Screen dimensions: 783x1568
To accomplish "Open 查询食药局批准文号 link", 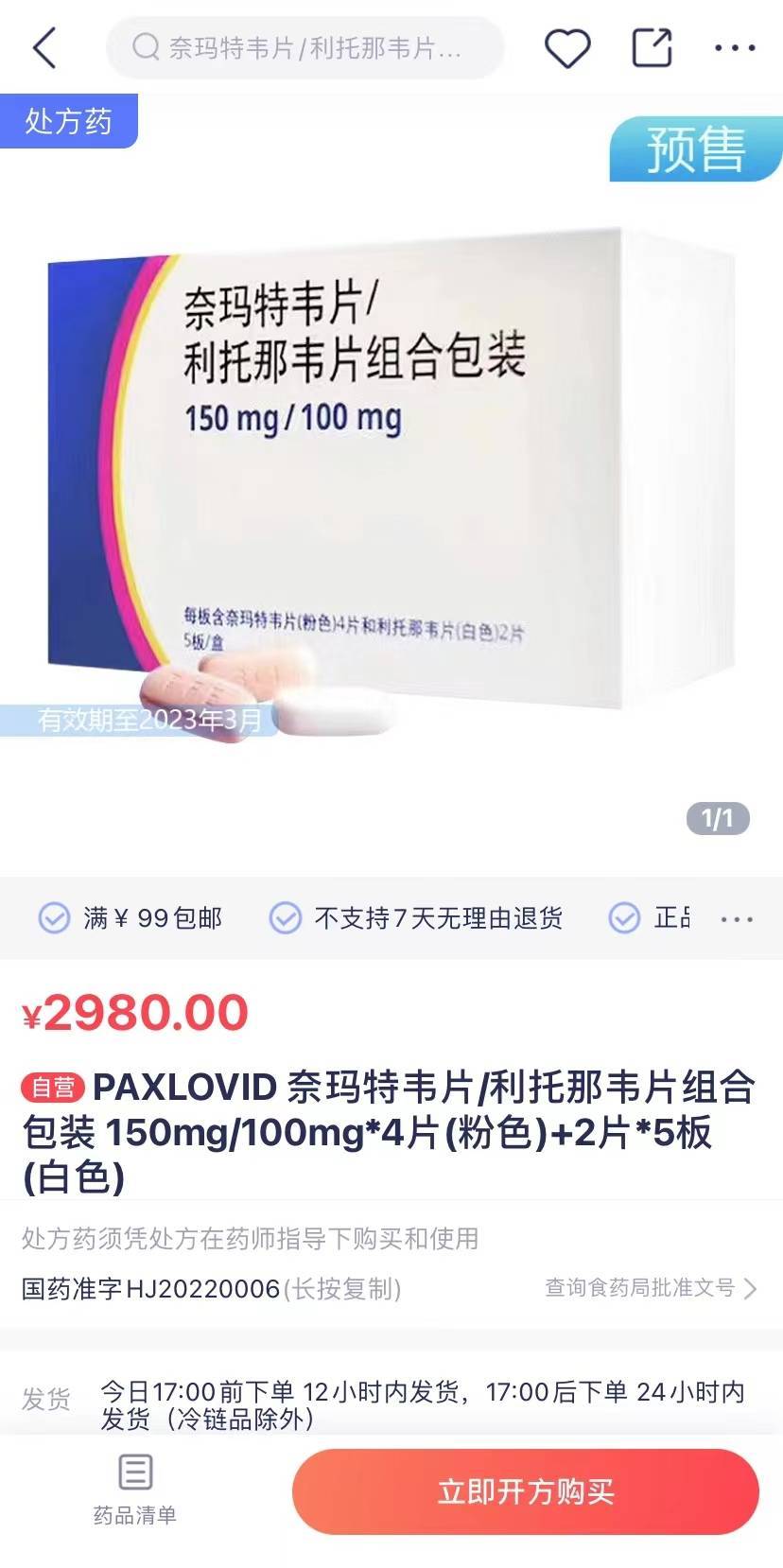I will (x=651, y=1288).
